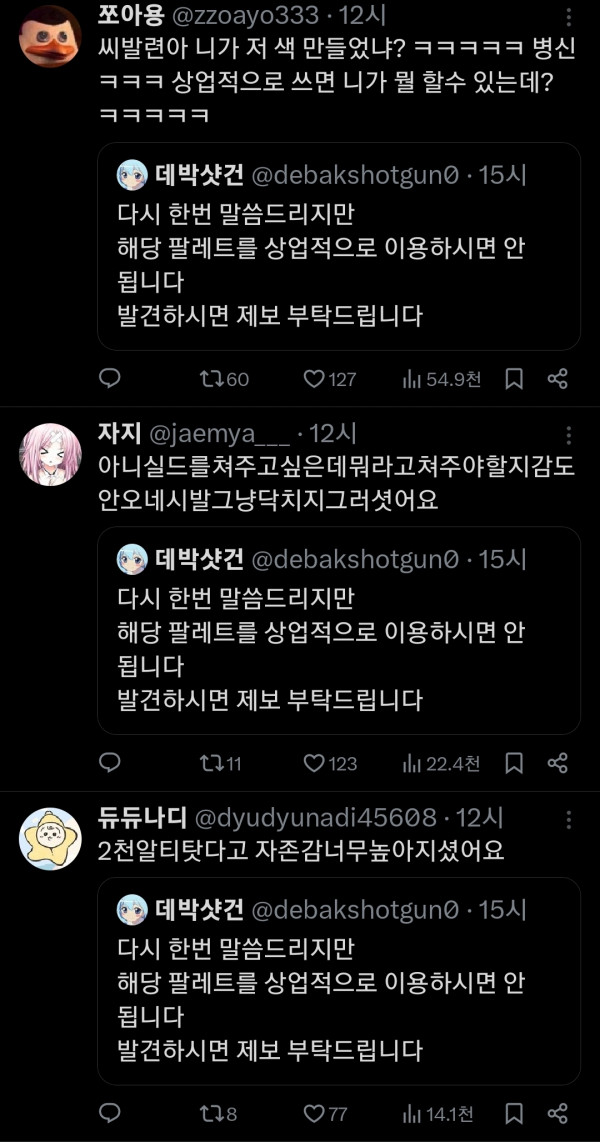The height and width of the screenshot is (1142, 600).
Task: Open overflow menu on 듀듀나디's tweet
Action: point(568,820)
